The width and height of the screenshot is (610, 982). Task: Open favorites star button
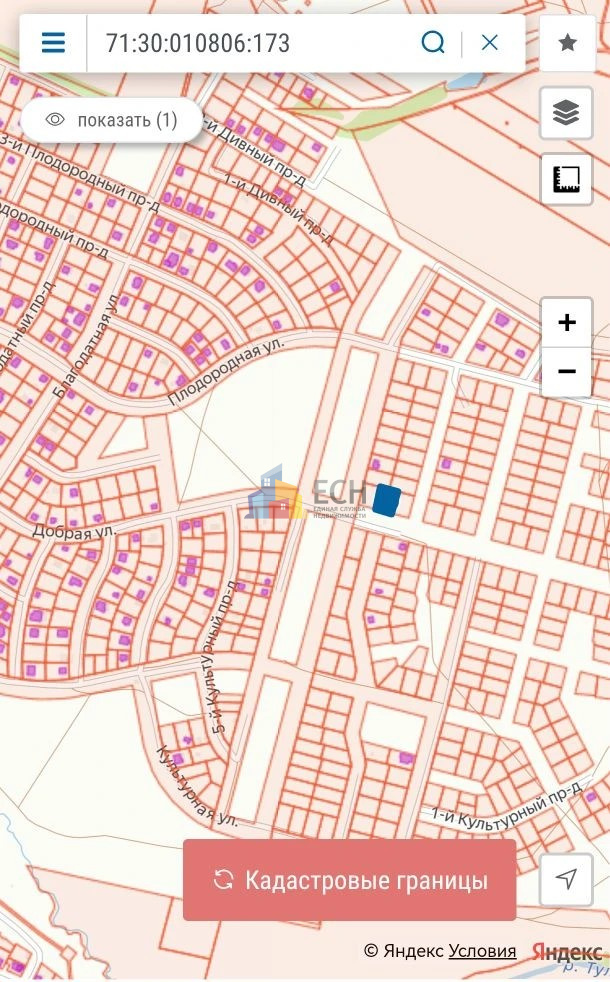(567, 43)
